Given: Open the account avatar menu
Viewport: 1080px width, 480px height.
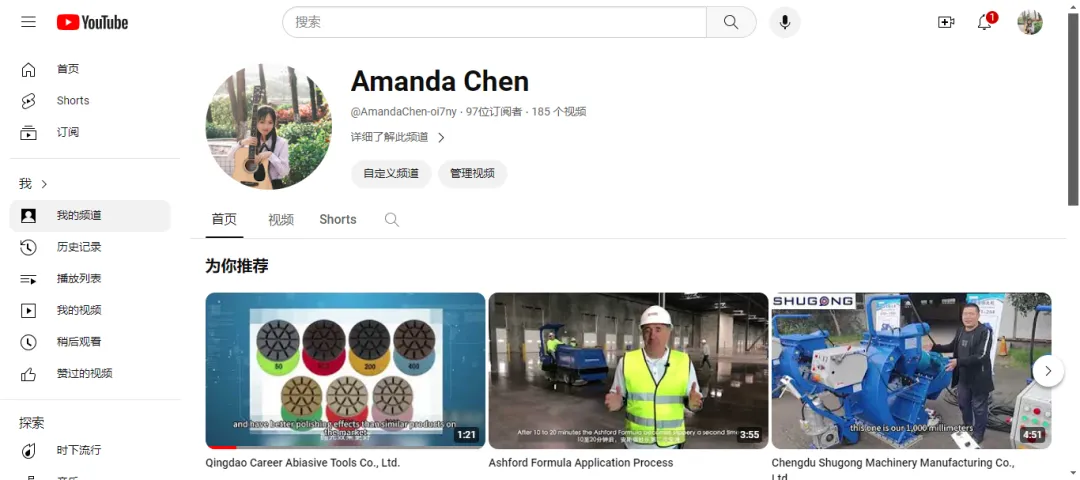Looking at the screenshot, I should click(x=1030, y=22).
